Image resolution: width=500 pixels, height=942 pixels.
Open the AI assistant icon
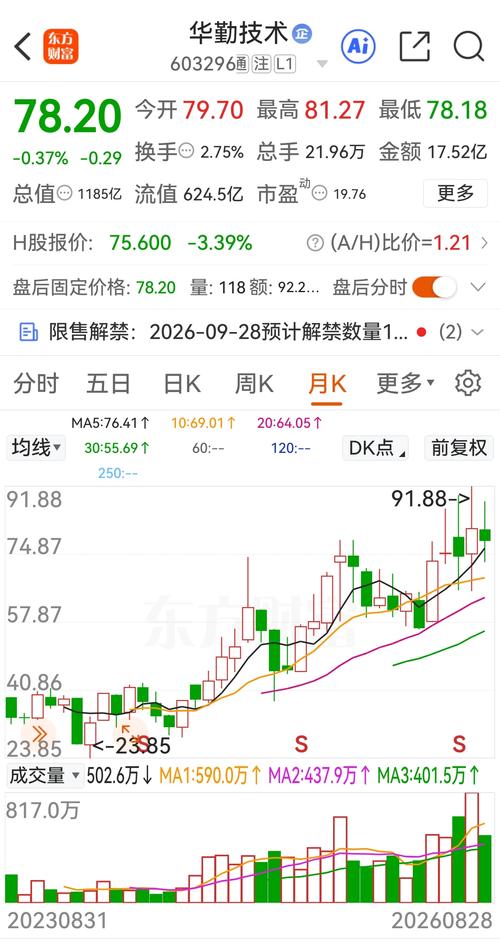click(x=358, y=46)
